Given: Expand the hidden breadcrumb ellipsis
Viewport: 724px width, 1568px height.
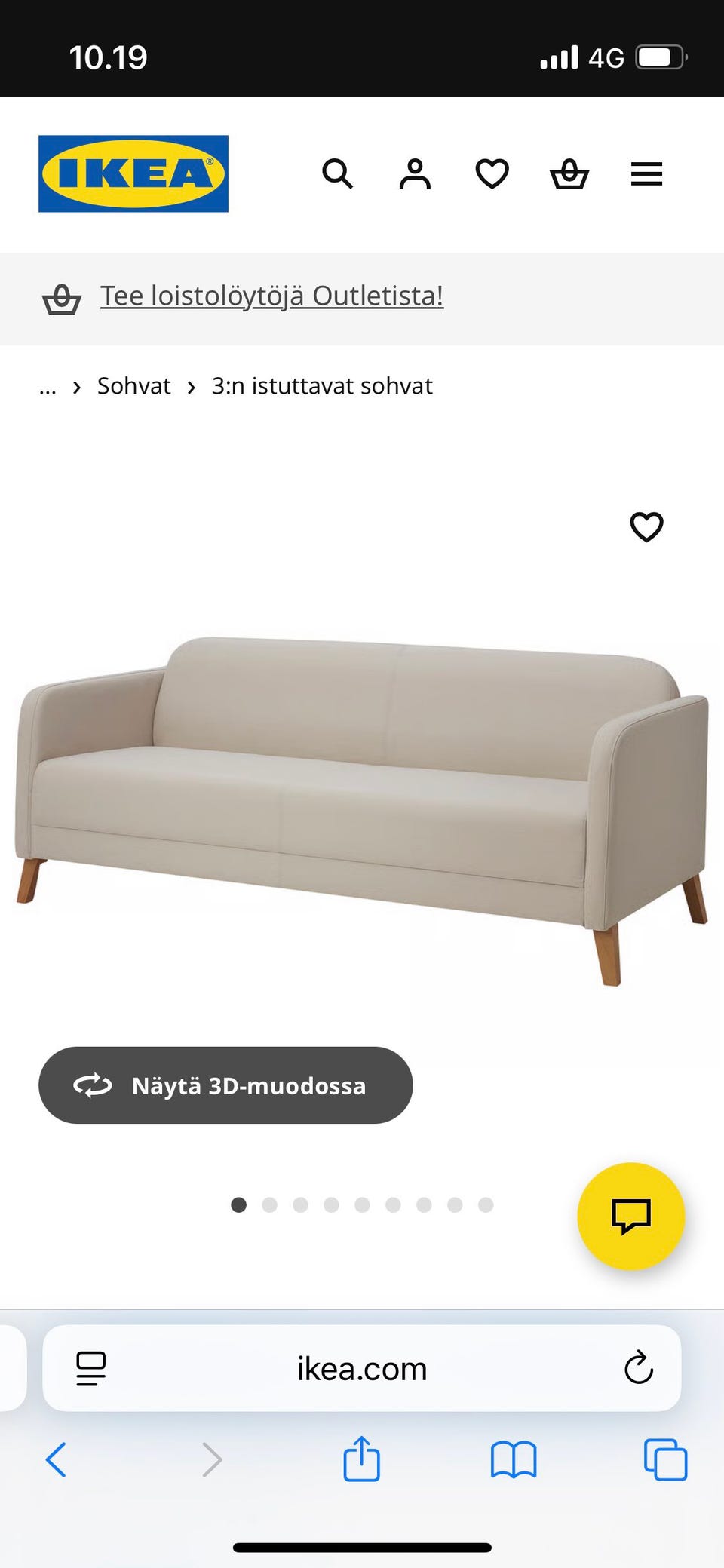Looking at the screenshot, I should point(48,385).
